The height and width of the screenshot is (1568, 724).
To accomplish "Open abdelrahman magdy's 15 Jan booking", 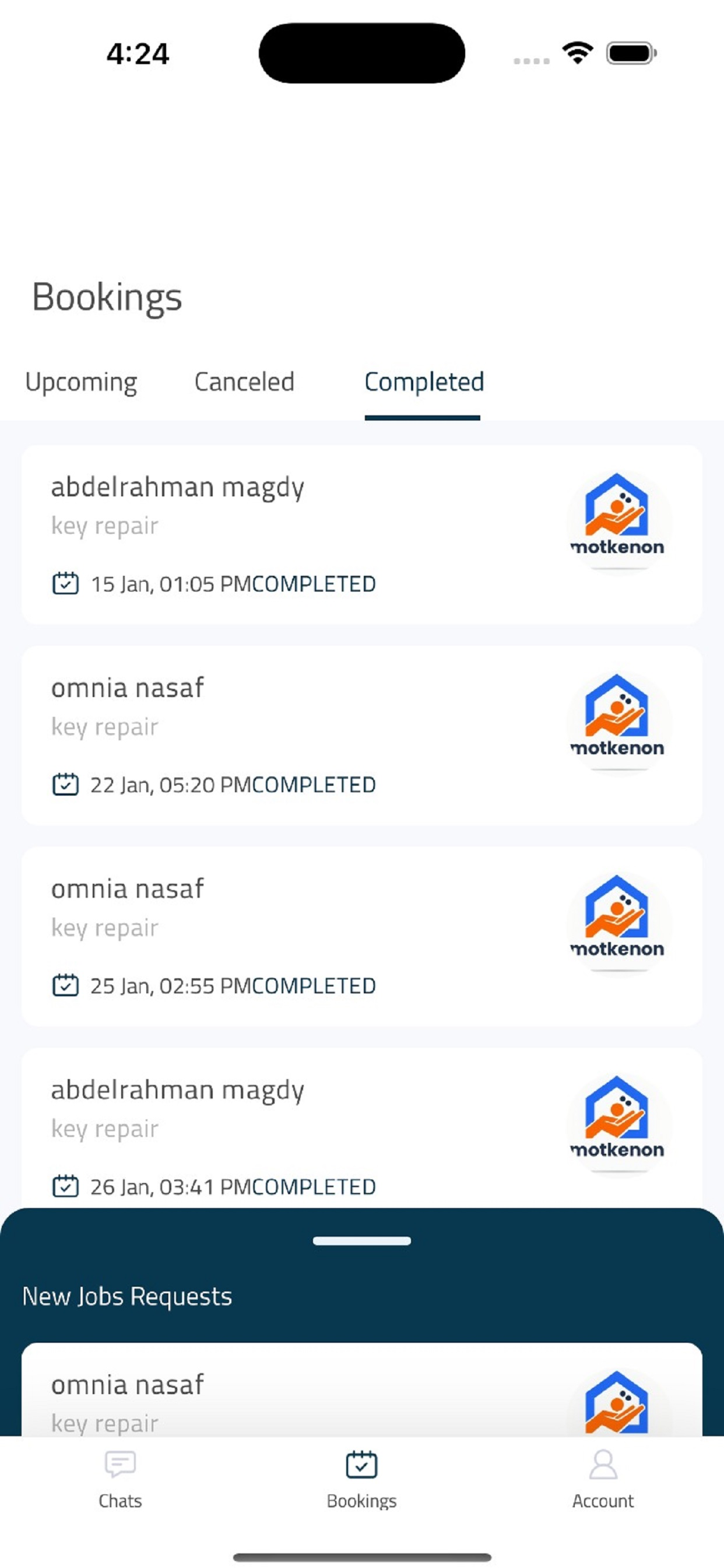I will (x=361, y=534).
